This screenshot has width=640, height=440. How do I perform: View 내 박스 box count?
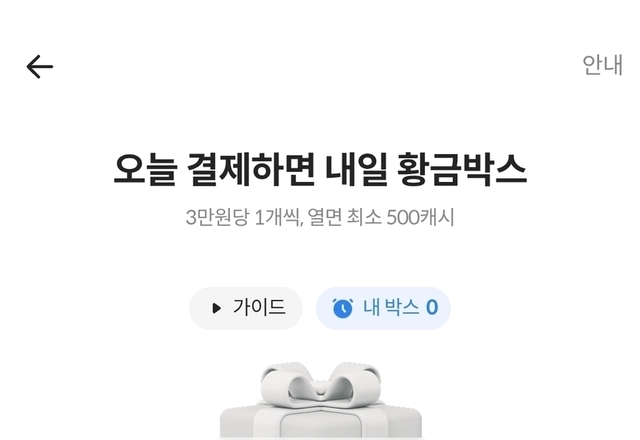384,308
